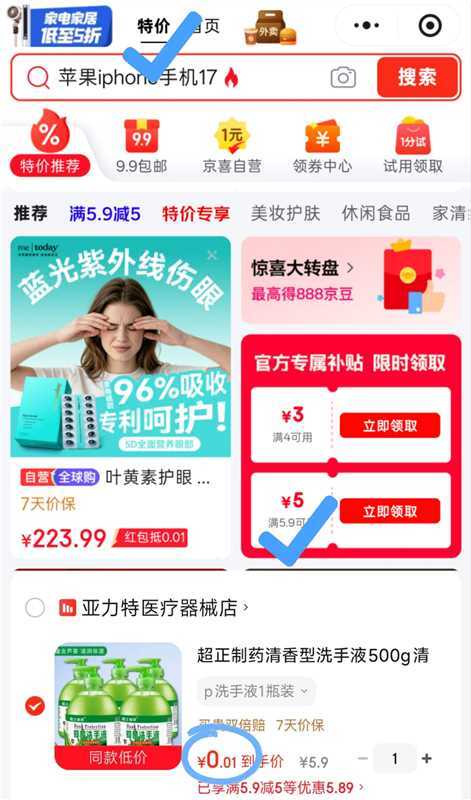Tap the red 搜索 button
Image resolution: width=471 pixels, height=800 pixels.
coord(417,77)
